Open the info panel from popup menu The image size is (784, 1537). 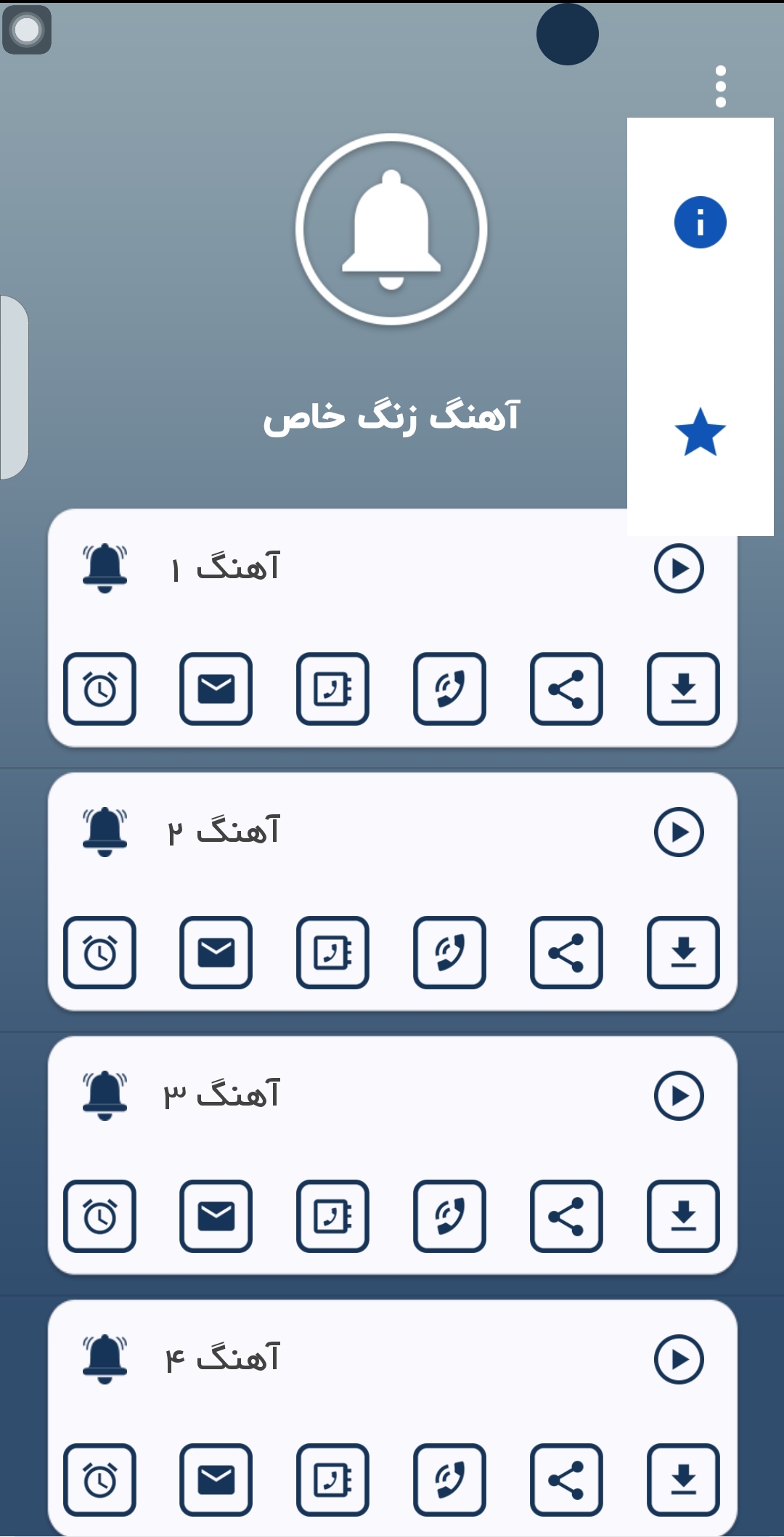(699, 222)
